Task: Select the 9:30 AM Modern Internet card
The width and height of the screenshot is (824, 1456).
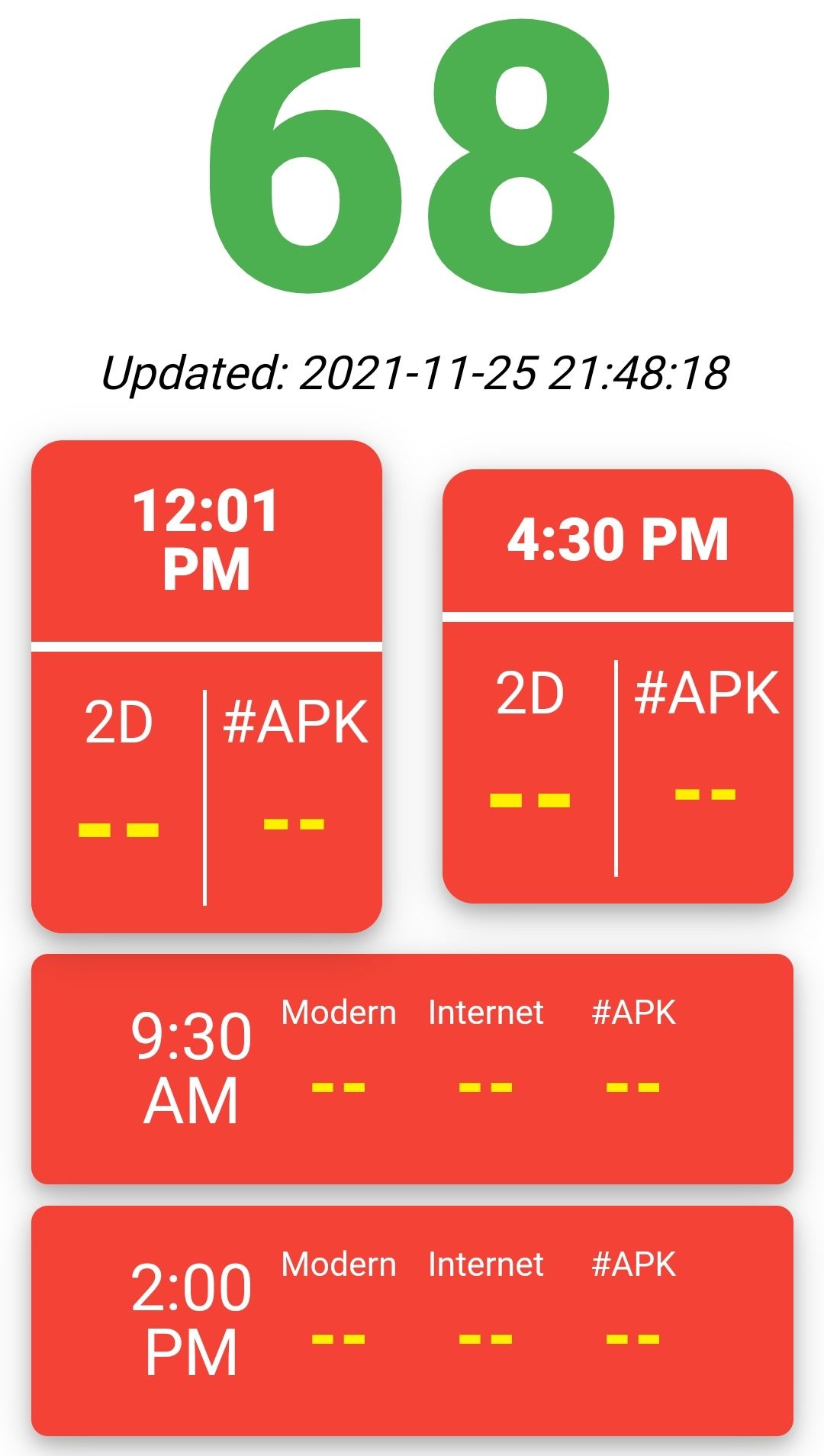Action: point(412,1069)
